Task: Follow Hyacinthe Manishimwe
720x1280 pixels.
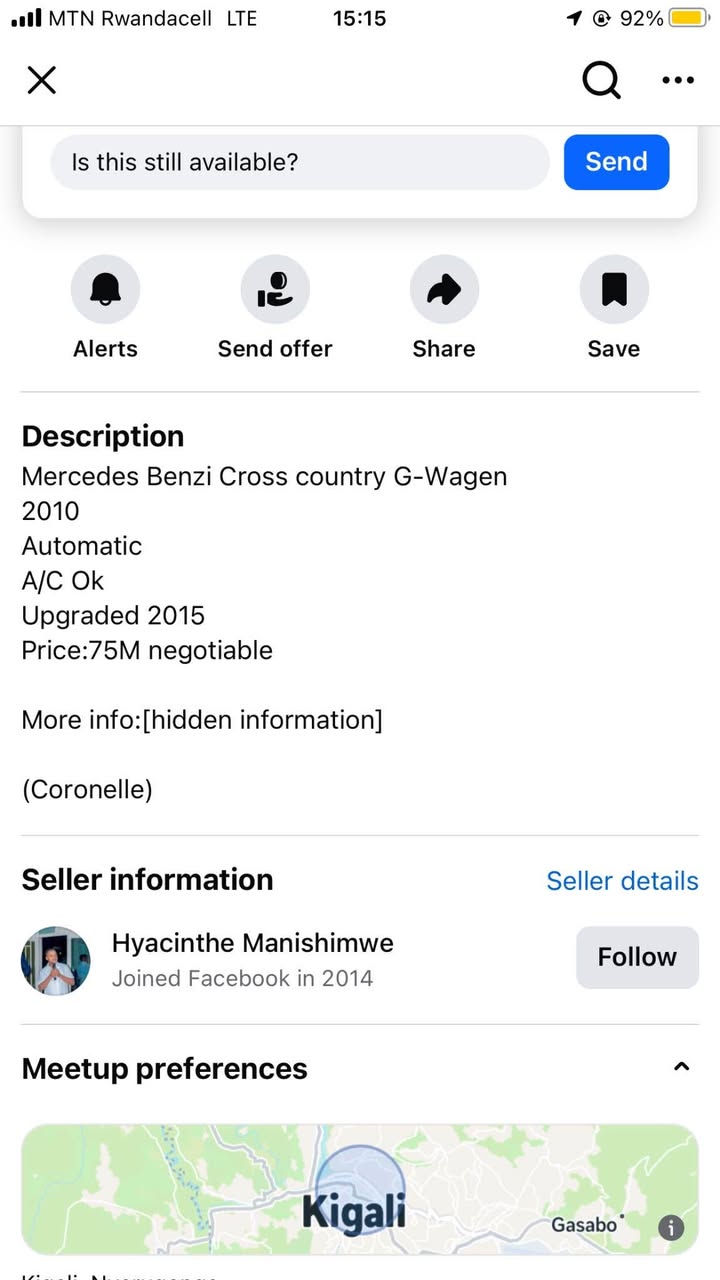Action: tap(637, 957)
